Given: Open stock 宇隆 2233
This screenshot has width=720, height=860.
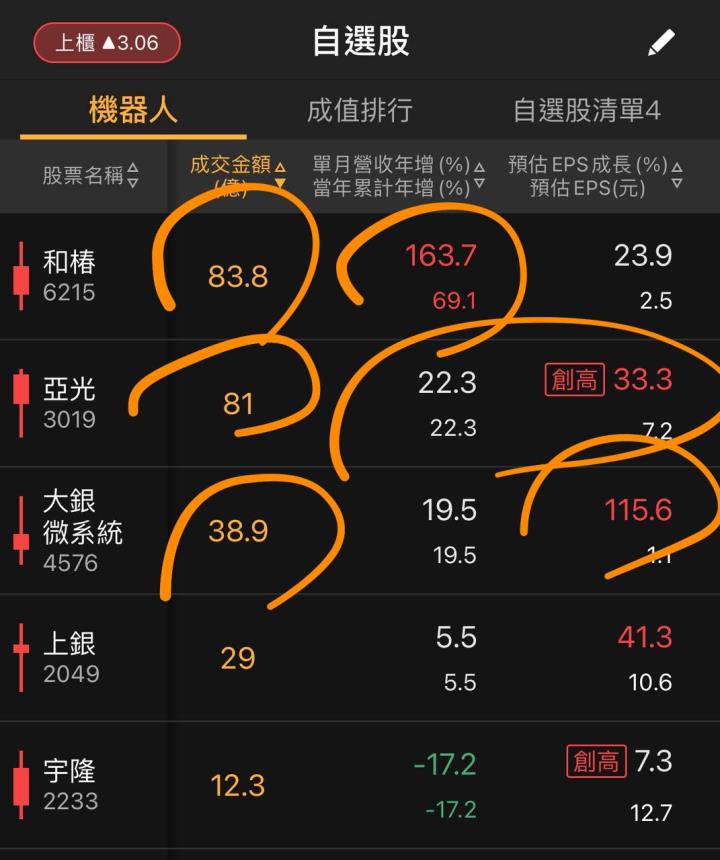Looking at the screenshot, I should (x=70, y=784).
